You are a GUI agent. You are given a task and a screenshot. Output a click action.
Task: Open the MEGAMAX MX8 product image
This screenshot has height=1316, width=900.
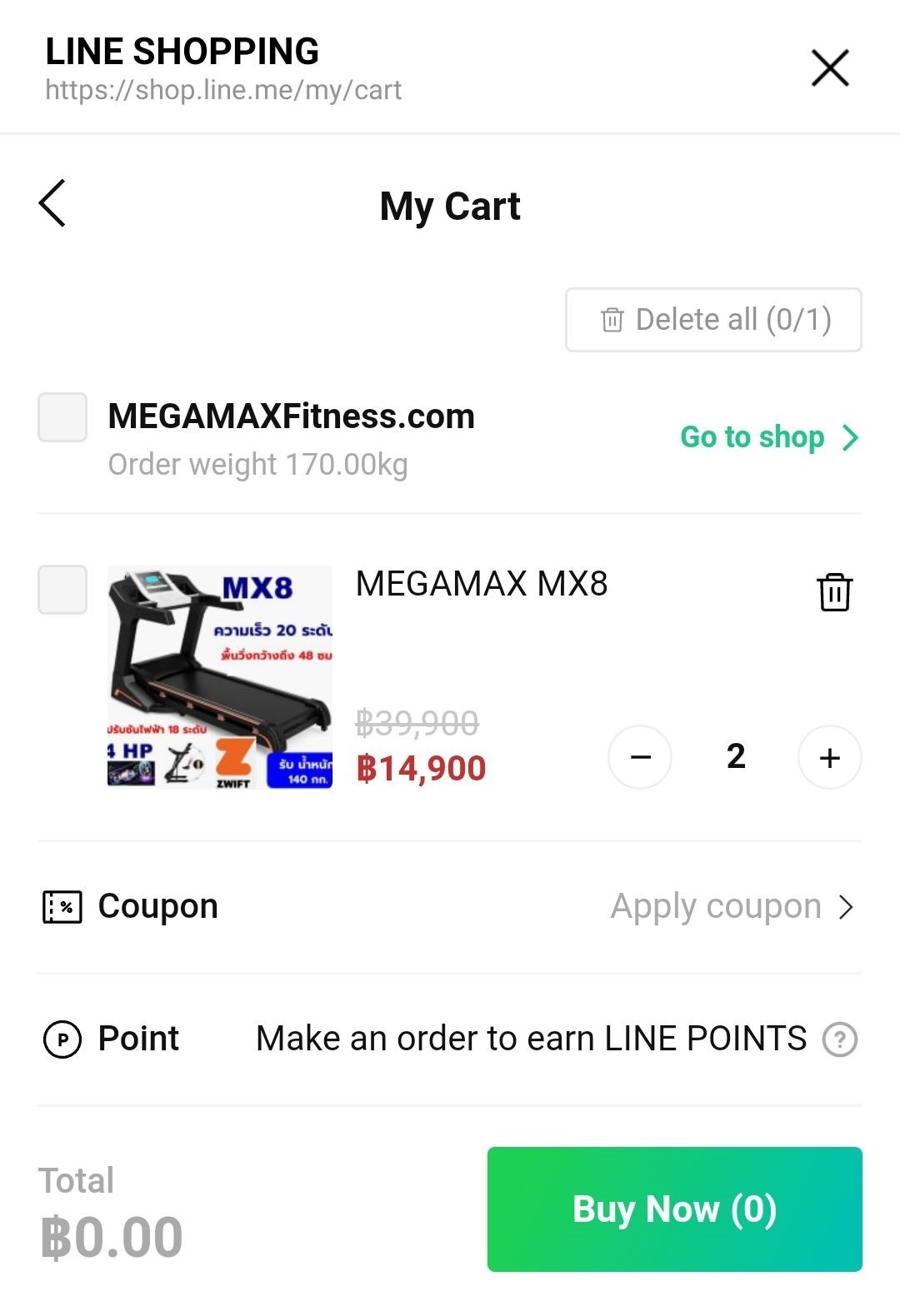(x=220, y=676)
